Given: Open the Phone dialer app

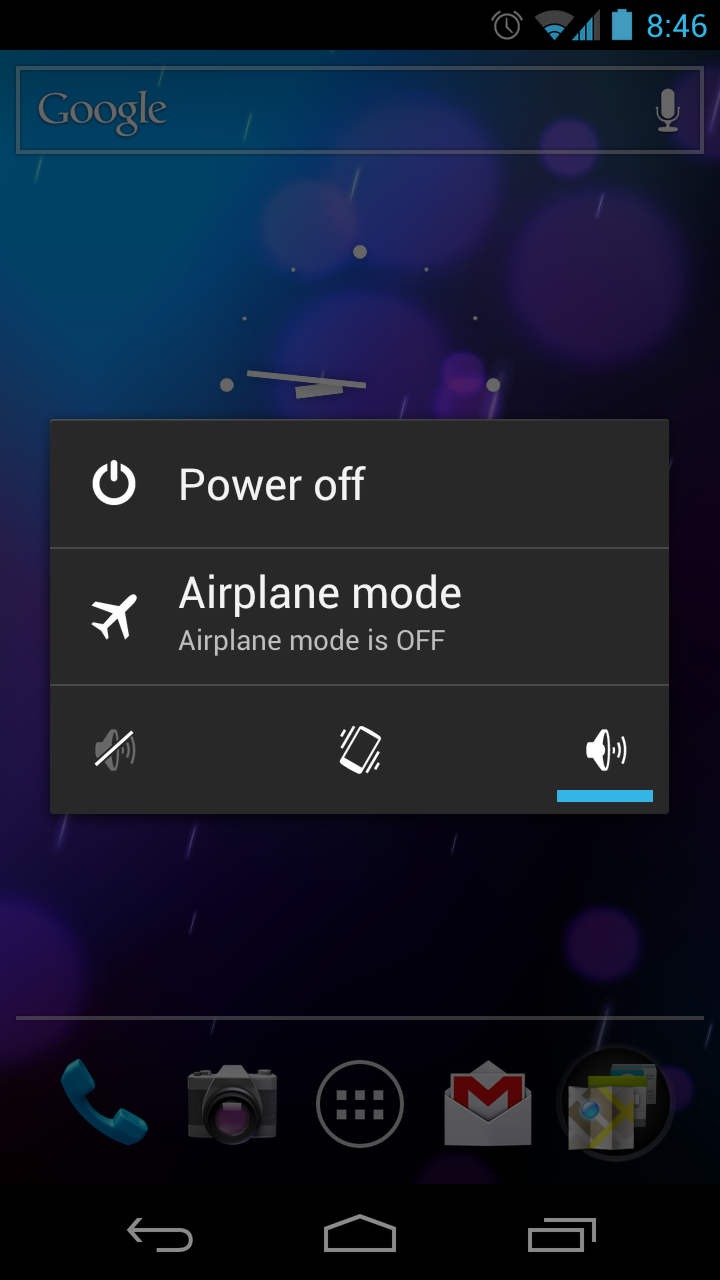Looking at the screenshot, I should [104, 1103].
